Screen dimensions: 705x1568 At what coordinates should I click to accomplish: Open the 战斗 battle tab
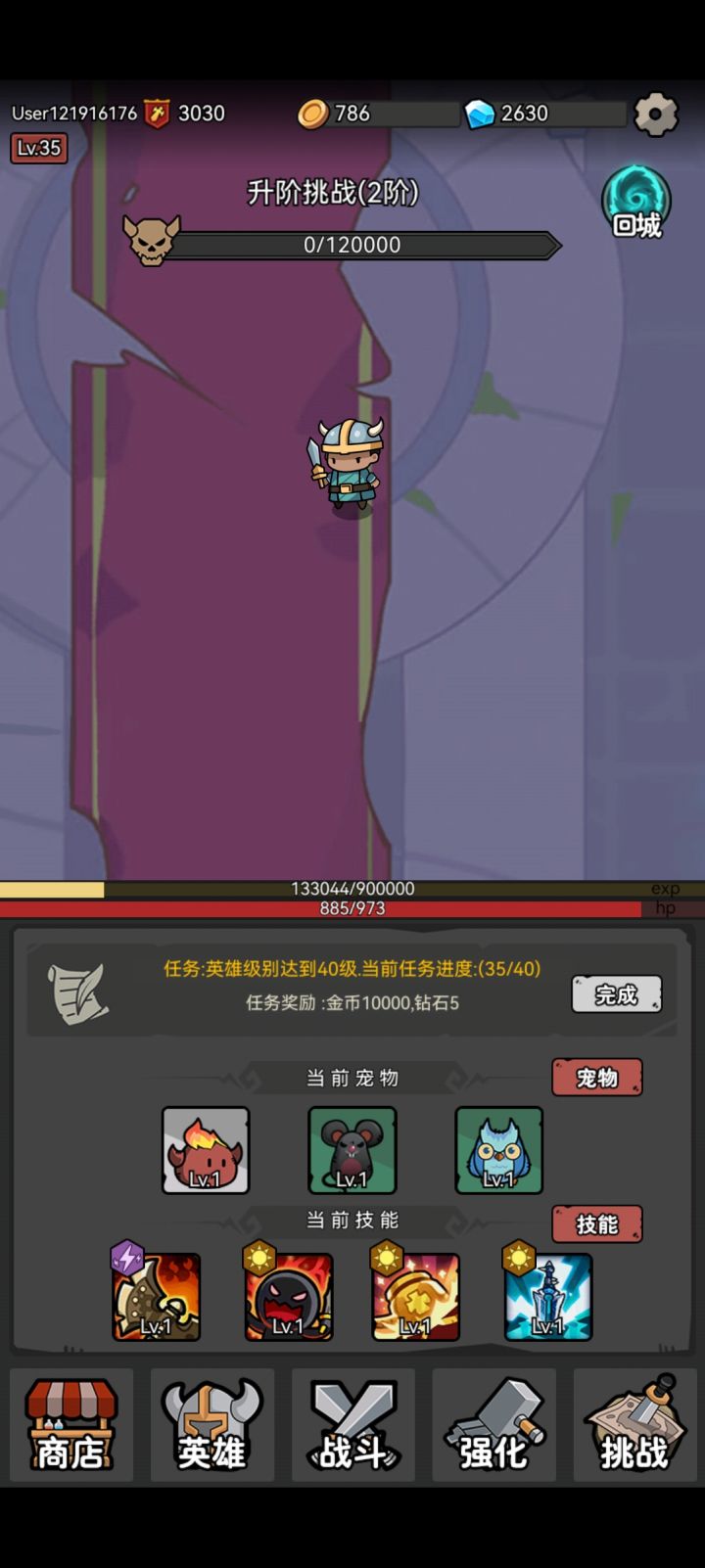[353, 1425]
